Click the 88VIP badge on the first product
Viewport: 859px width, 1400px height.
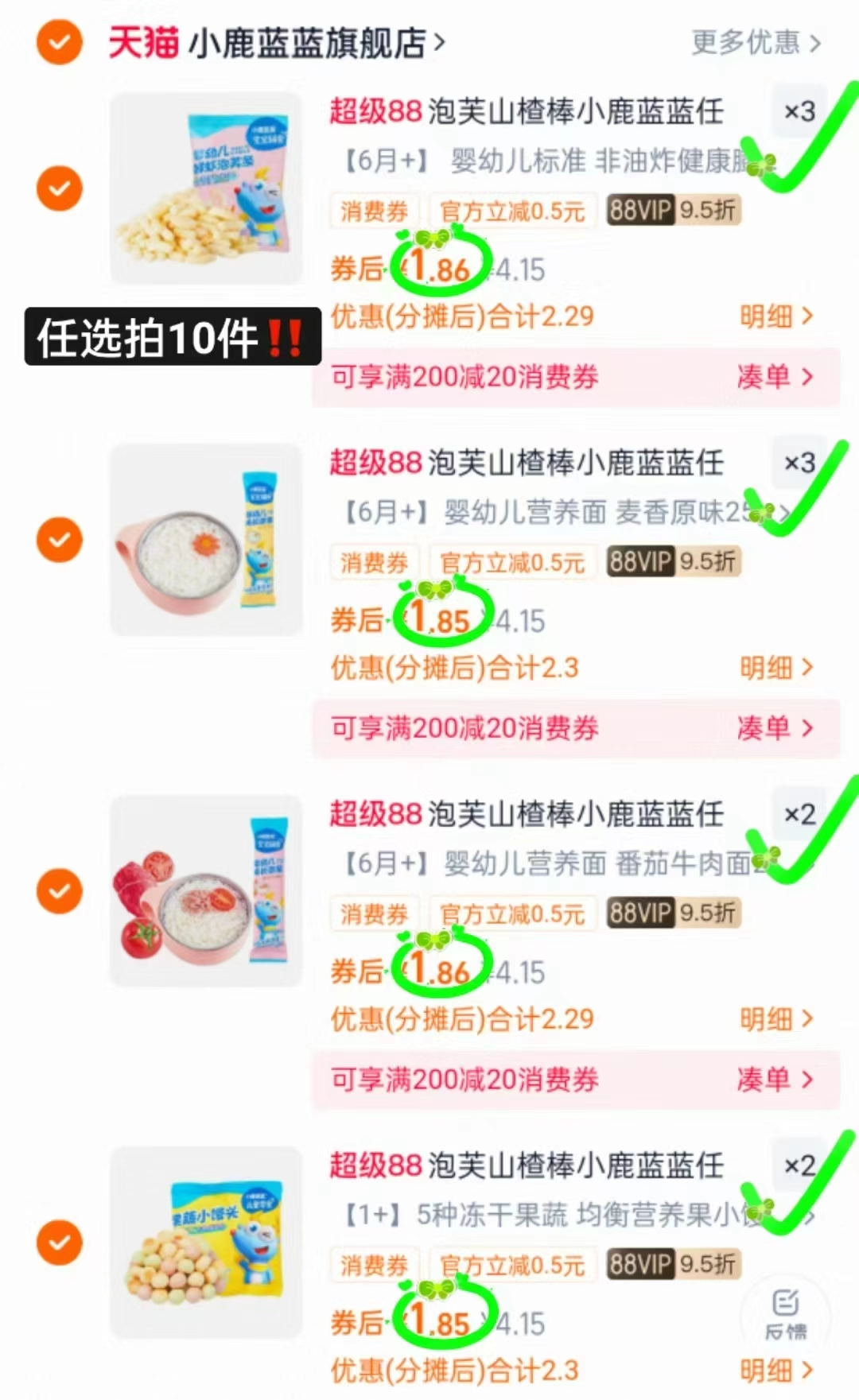pos(641,210)
